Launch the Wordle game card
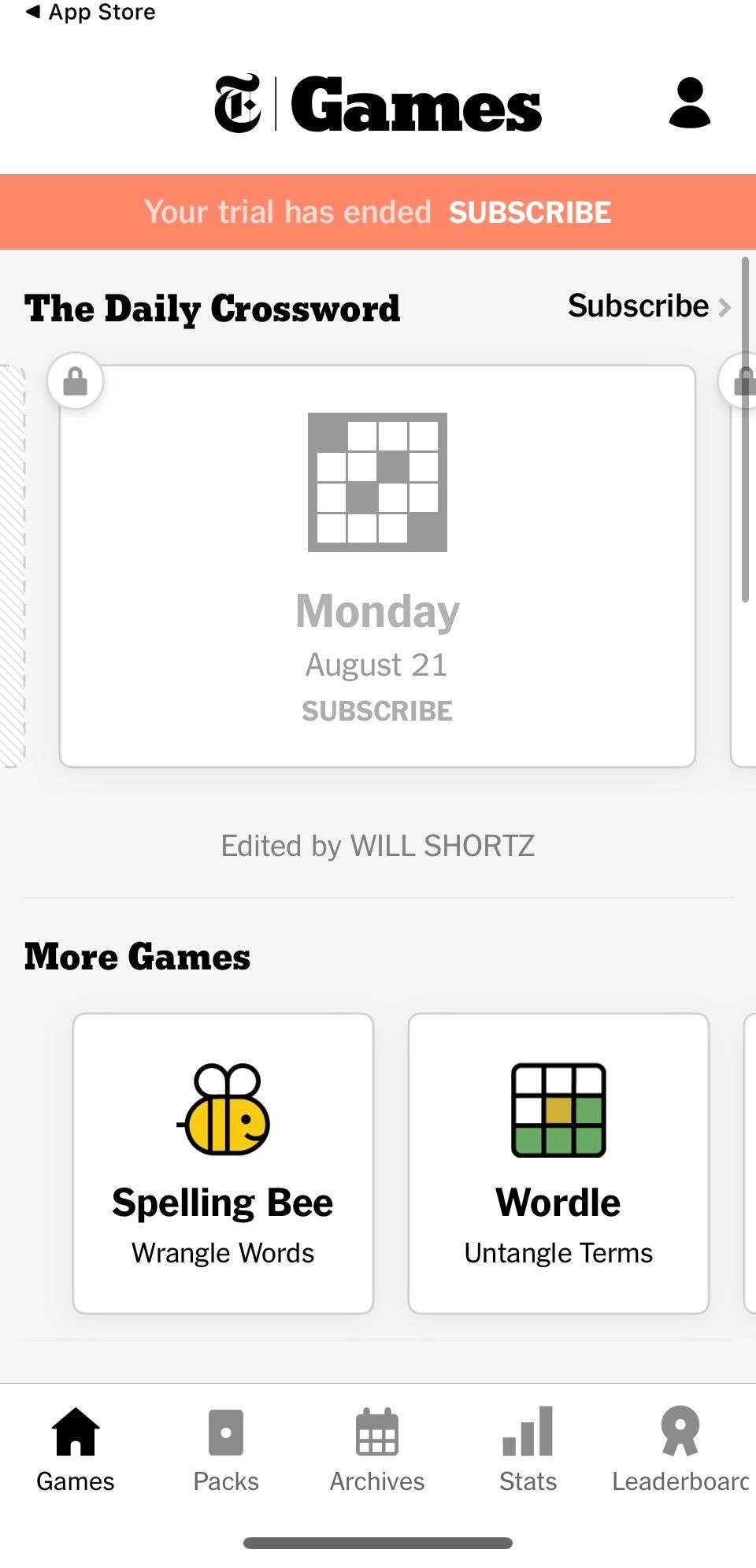 pyautogui.click(x=558, y=1162)
